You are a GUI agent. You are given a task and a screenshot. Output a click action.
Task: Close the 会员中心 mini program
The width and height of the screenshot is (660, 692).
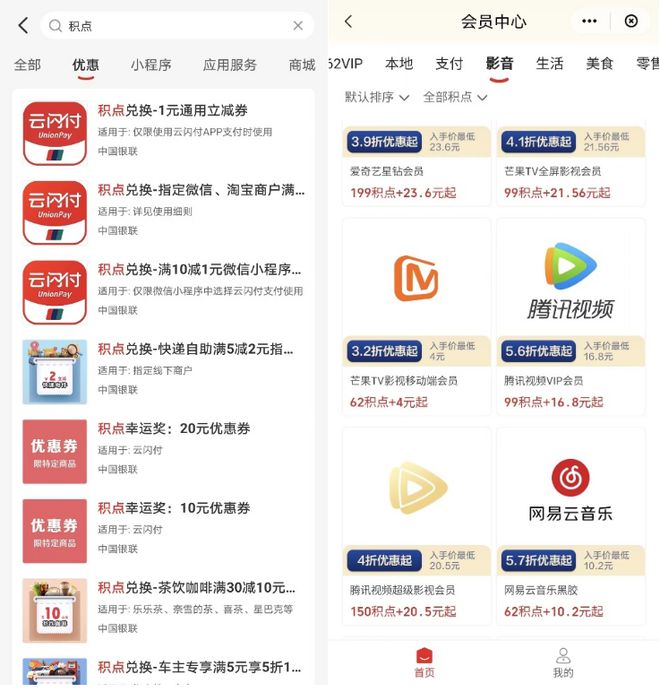click(x=631, y=21)
